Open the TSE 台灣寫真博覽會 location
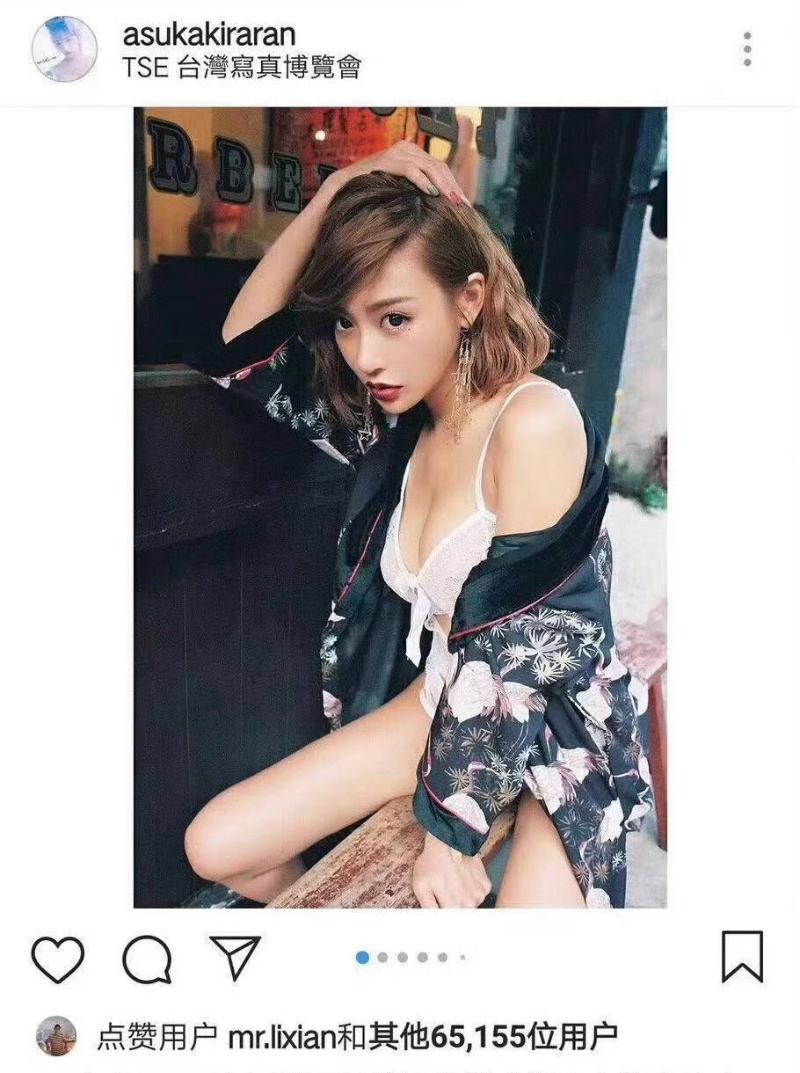Screen dimensions: 800x1073 [x=240, y=68]
